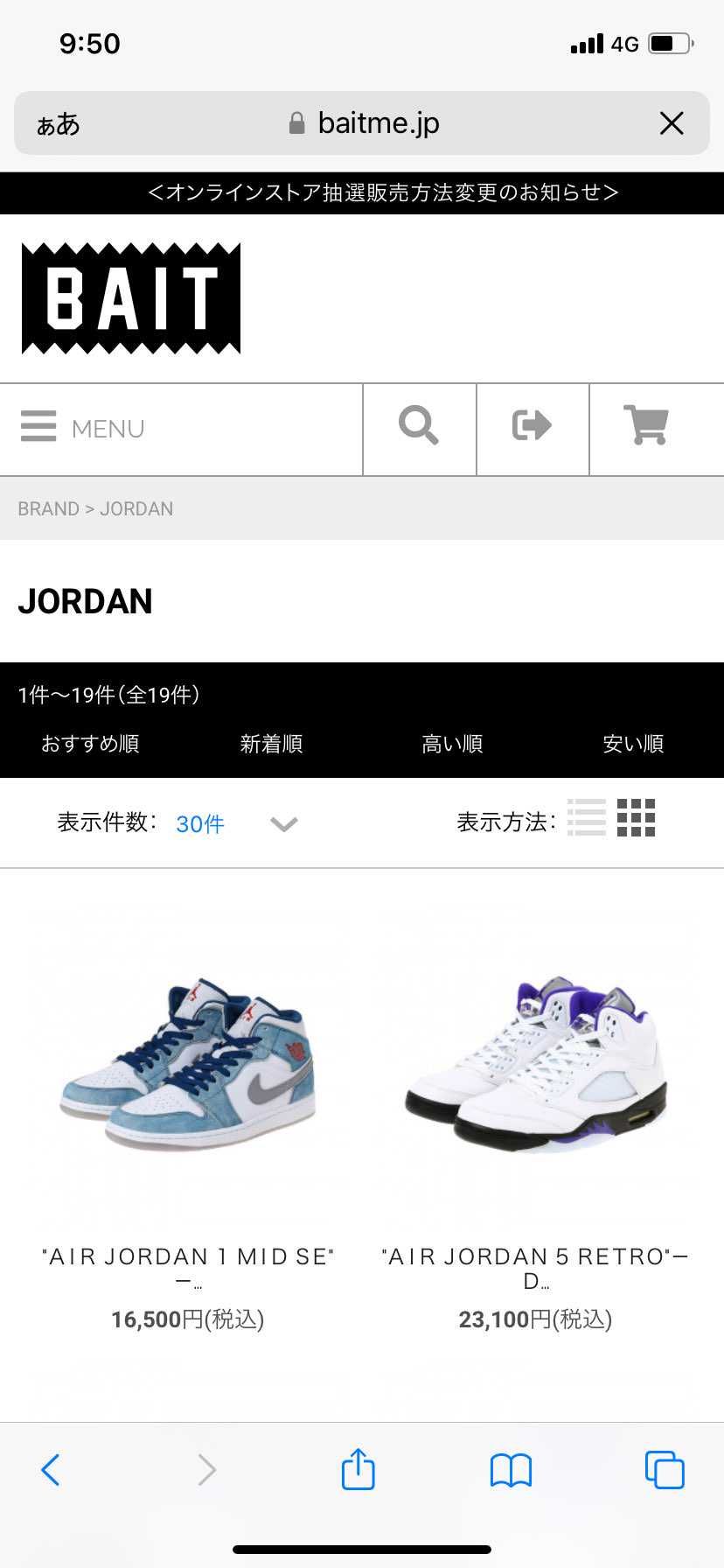Open the MENU drawer
The image size is (724, 1568).
click(x=83, y=428)
